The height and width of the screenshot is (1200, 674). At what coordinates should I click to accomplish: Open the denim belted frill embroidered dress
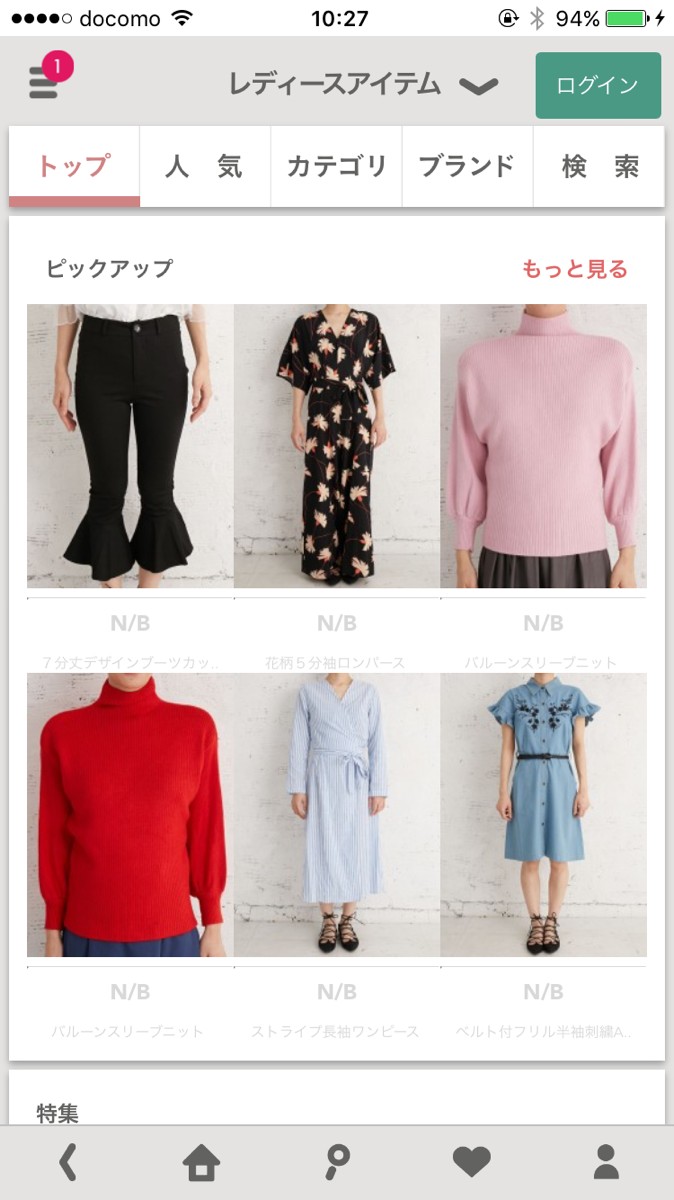pyautogui.click(x=543, y=815)
